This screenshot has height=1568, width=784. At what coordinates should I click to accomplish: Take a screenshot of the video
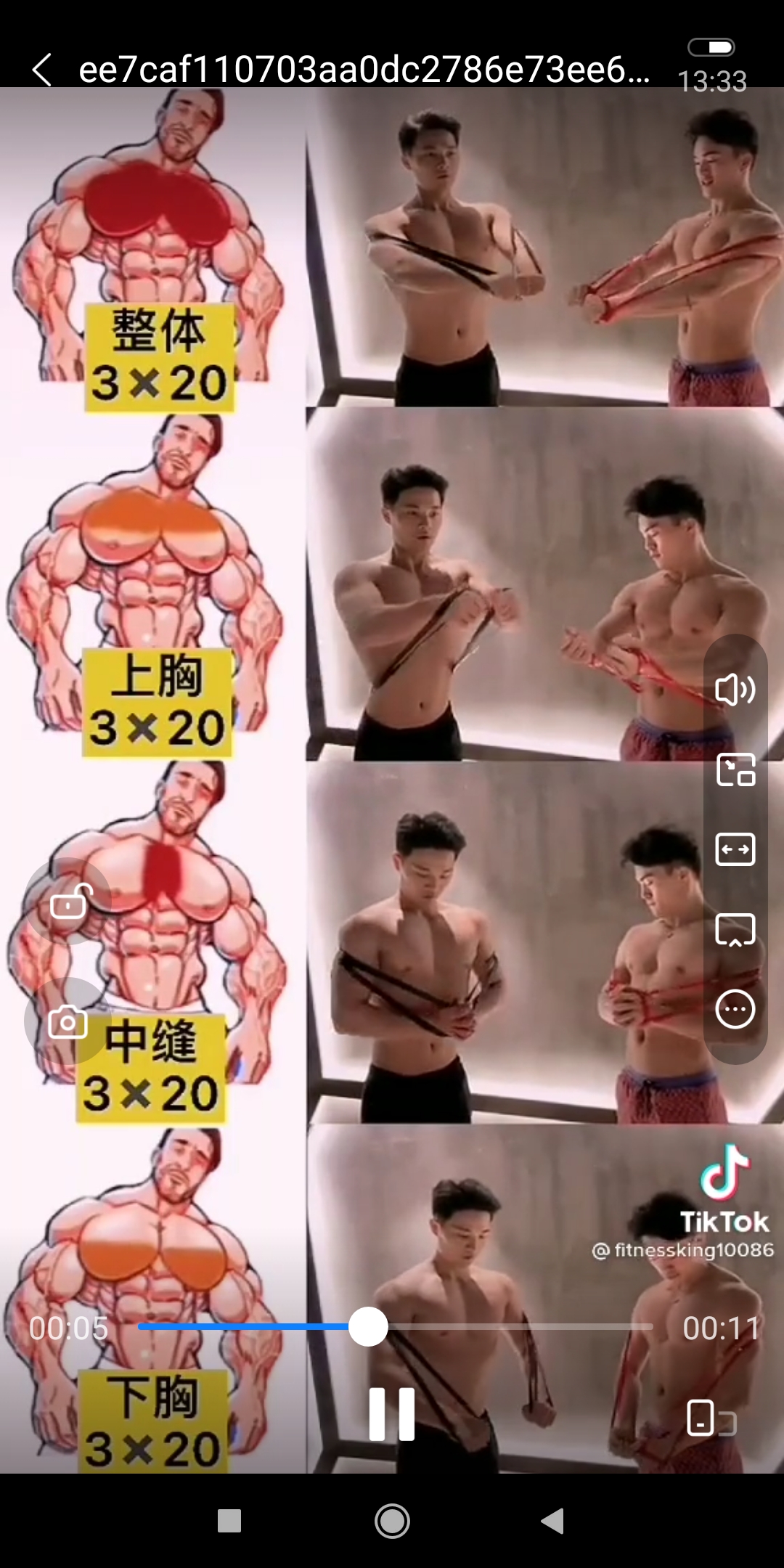point(68,1022)
